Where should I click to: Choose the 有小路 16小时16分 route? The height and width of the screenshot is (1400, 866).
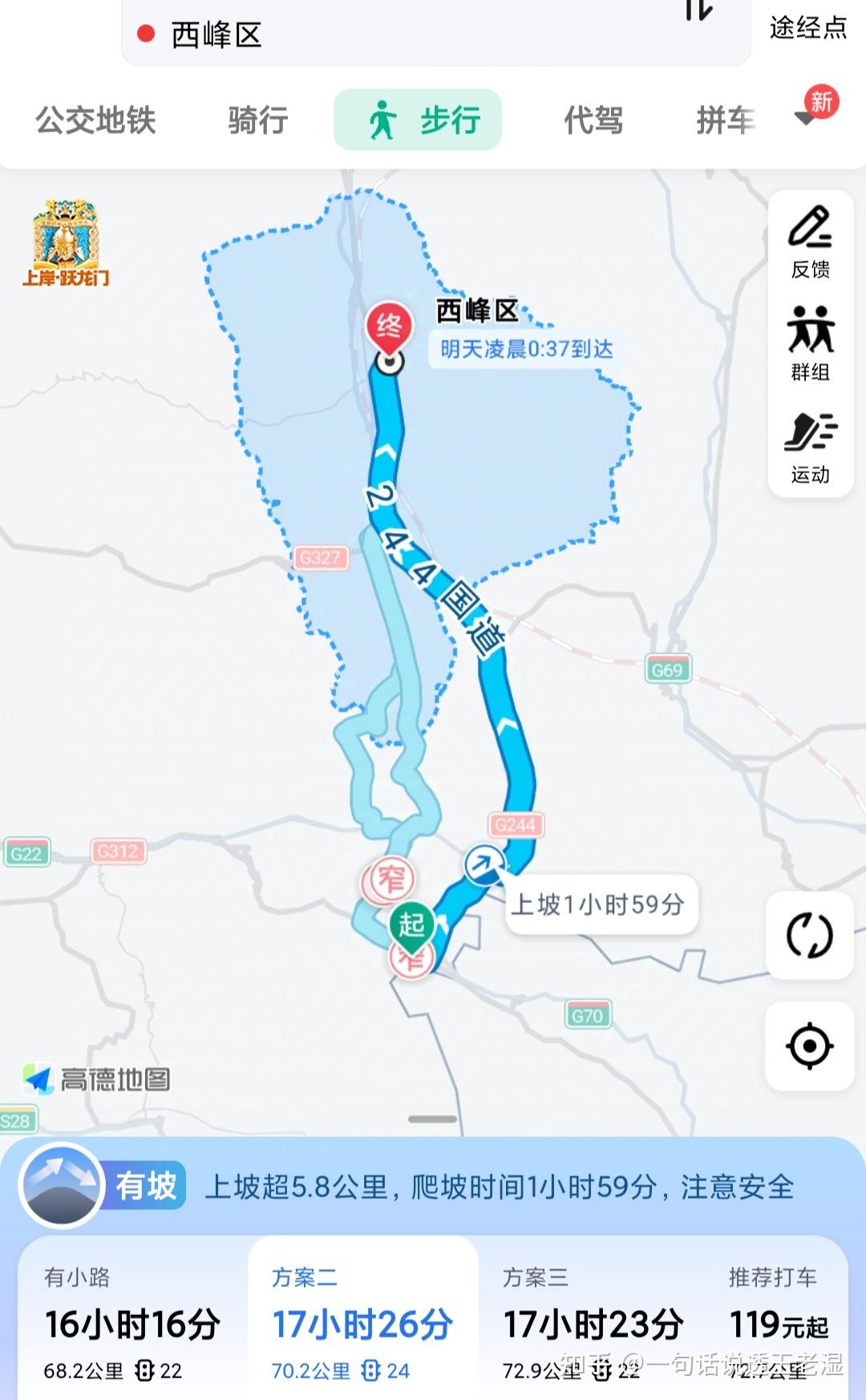pyautogui.click(x=132, y=1323)
